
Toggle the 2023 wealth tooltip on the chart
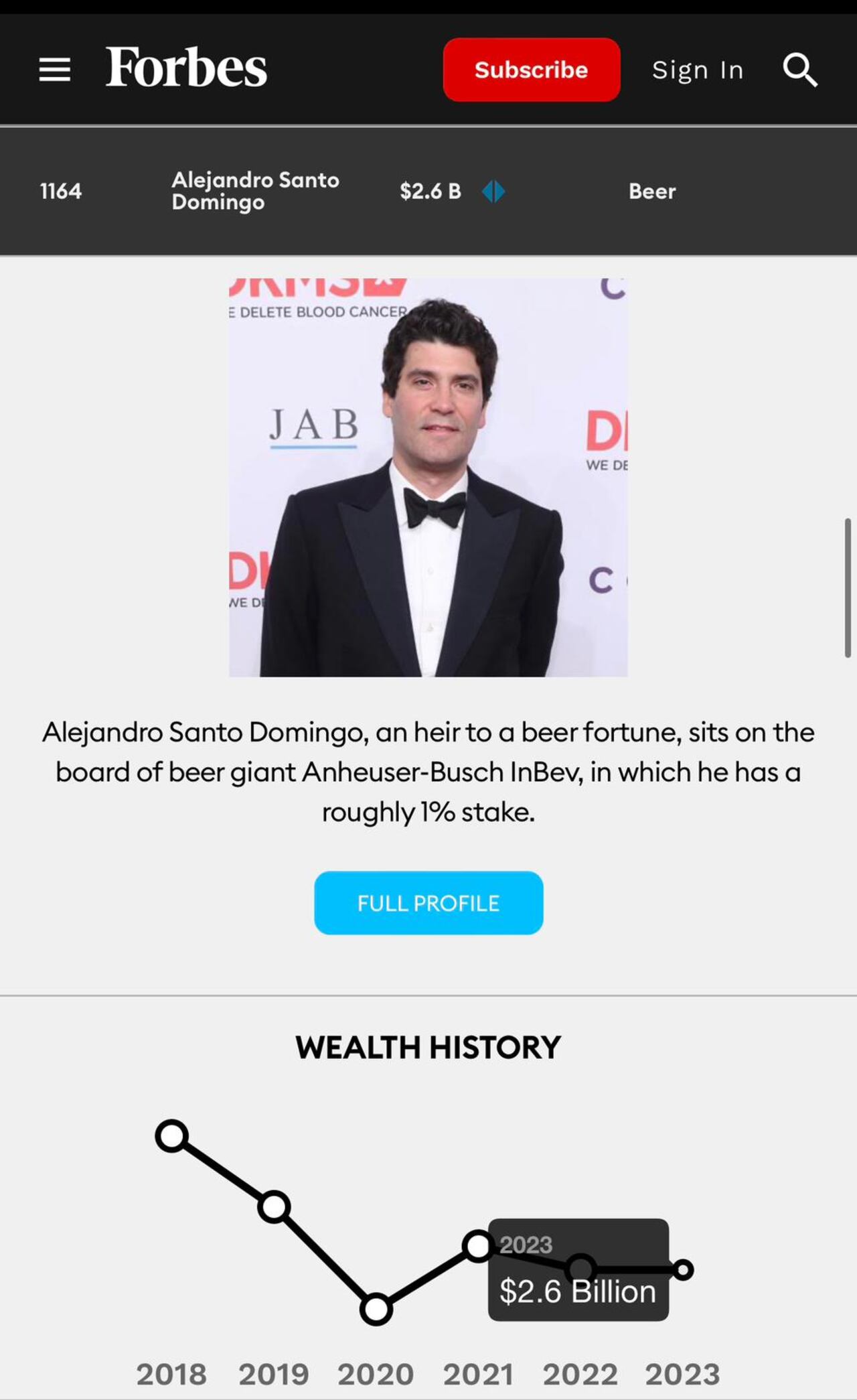click(x=578, y=1271)
